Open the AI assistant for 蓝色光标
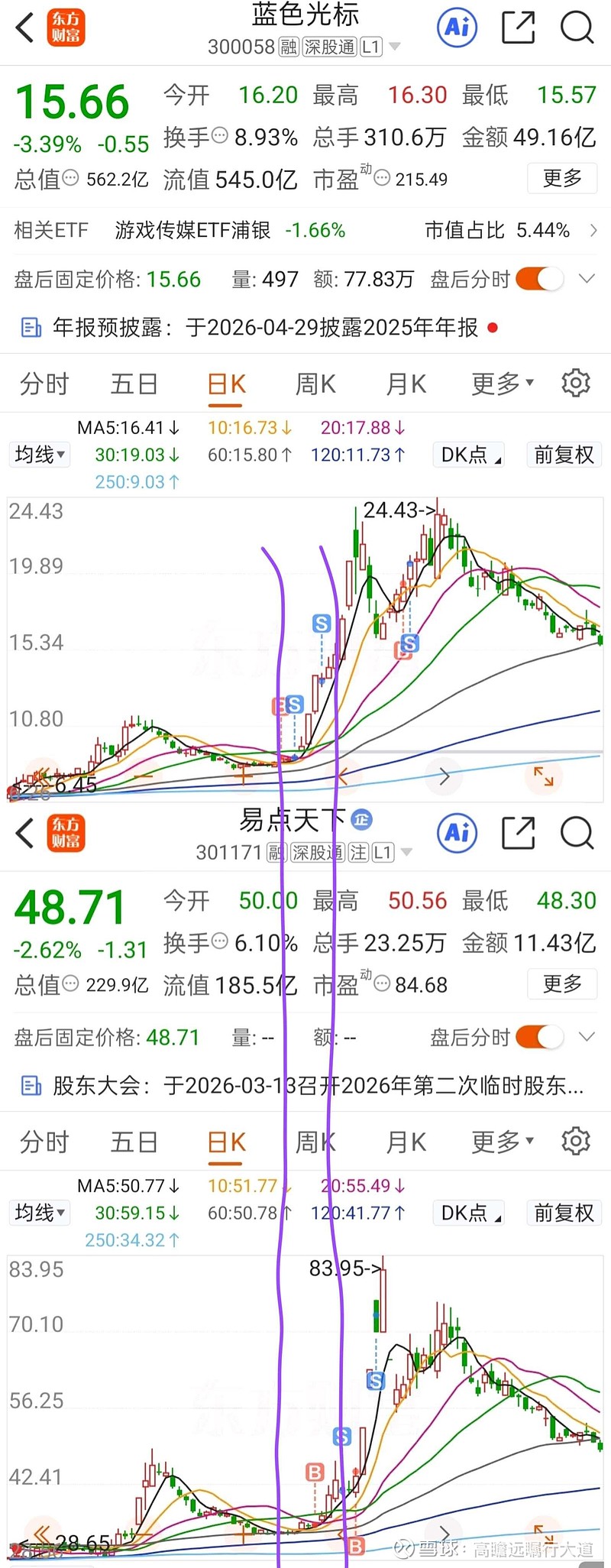Screen dimensions: 611x1568 click(457, 28)
